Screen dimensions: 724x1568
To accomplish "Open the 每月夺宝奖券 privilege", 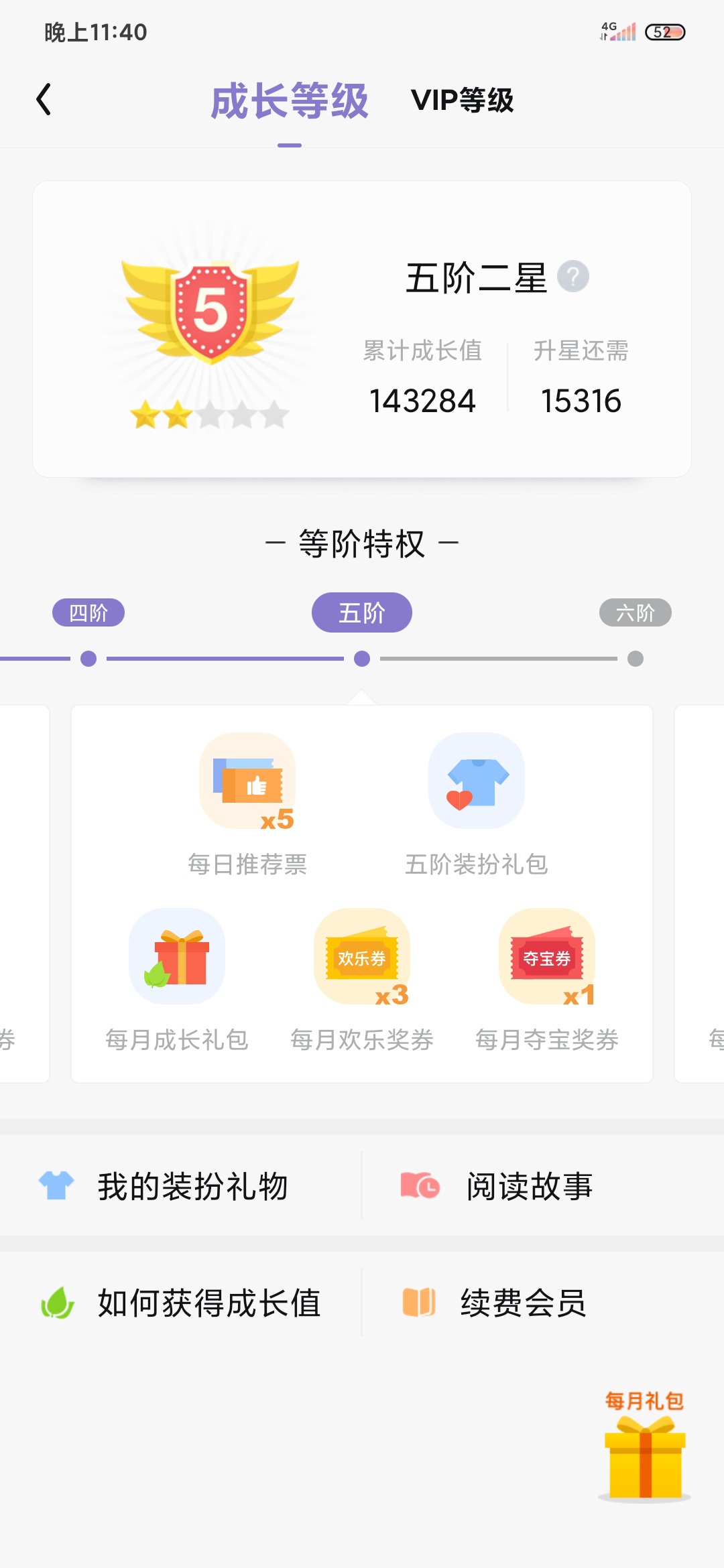I will pyautogui.click(x=547, y=980).
